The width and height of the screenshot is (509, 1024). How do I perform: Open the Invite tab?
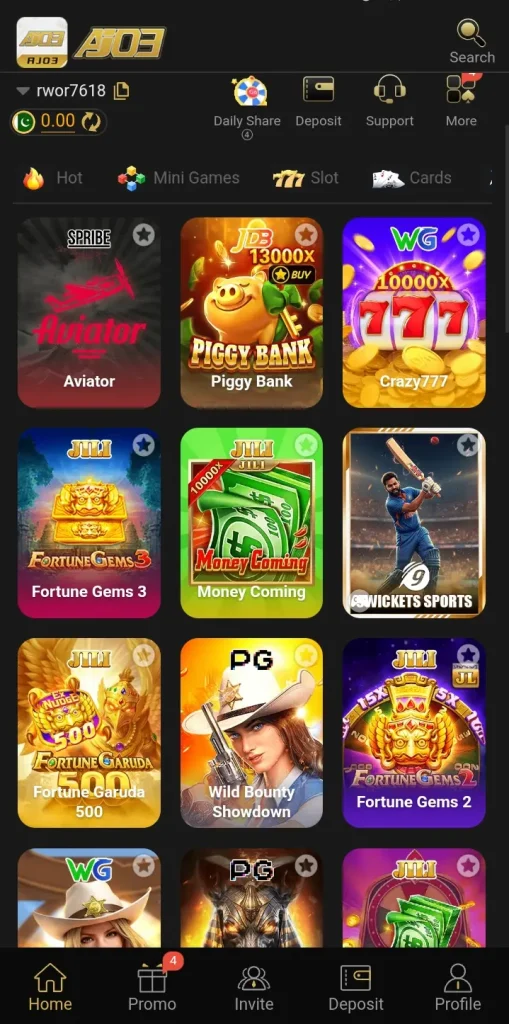[254, 987]
